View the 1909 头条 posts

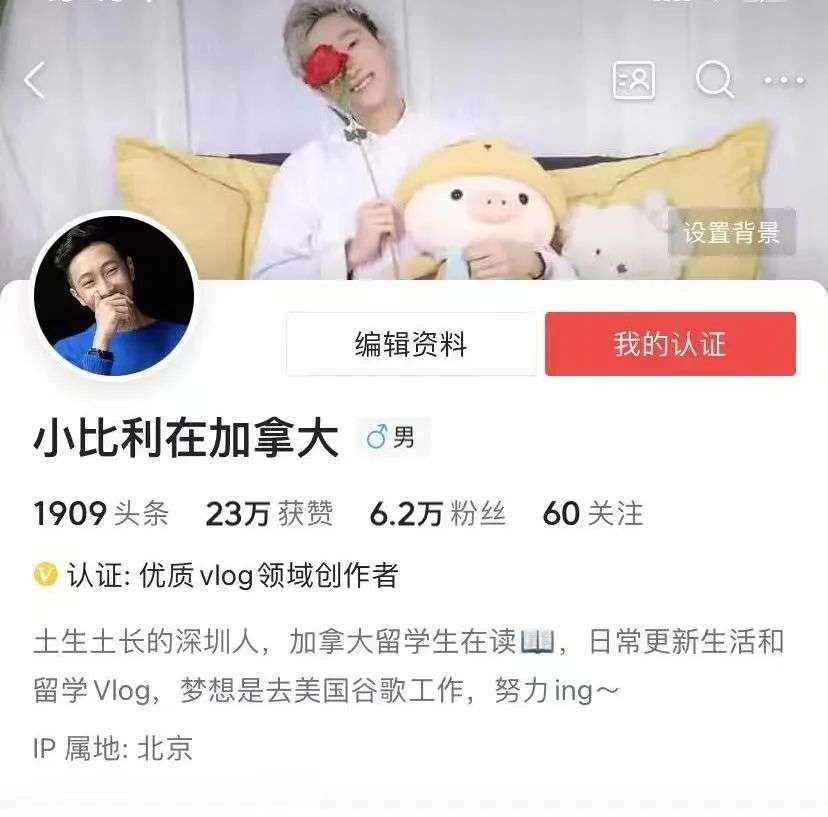coord(101,514)
